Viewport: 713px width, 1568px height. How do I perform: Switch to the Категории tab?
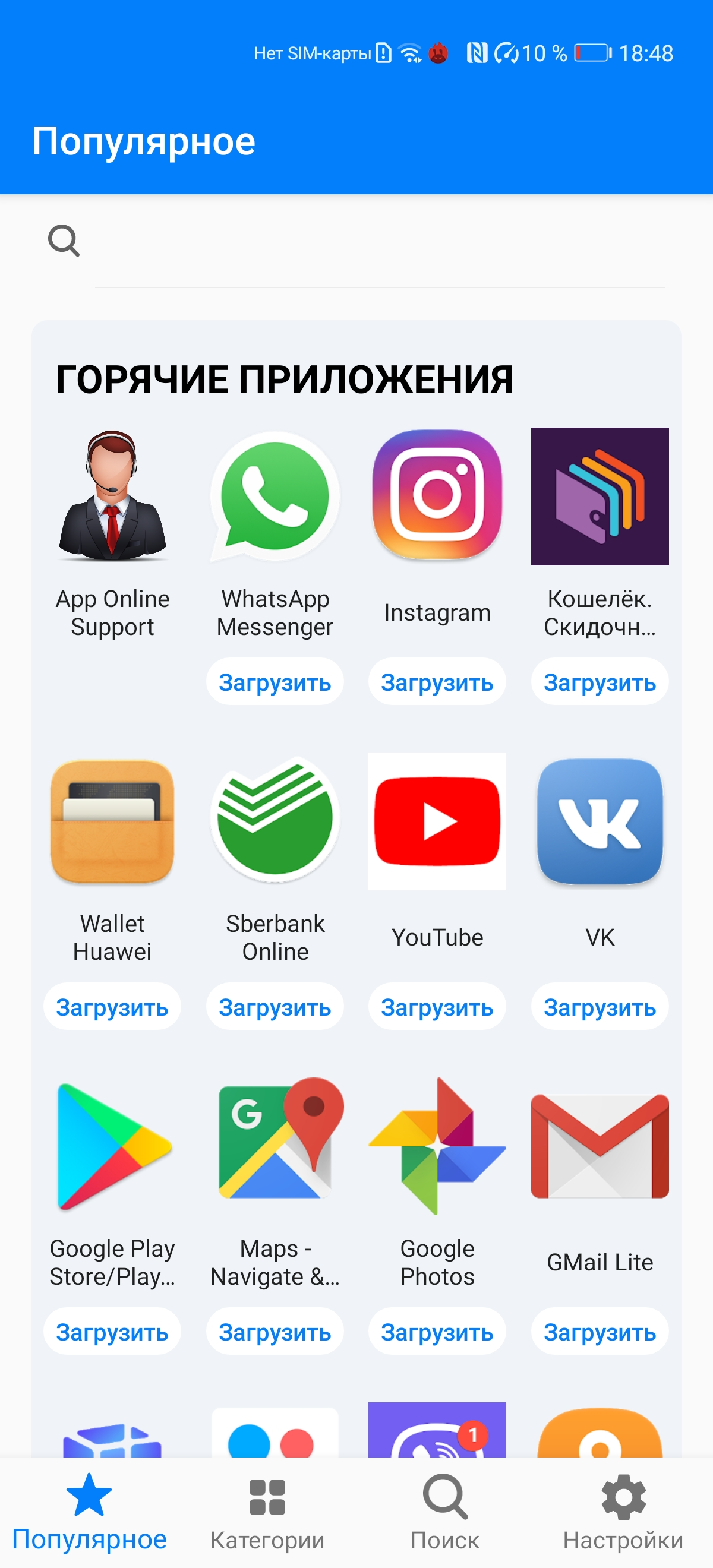(267, 1512)
